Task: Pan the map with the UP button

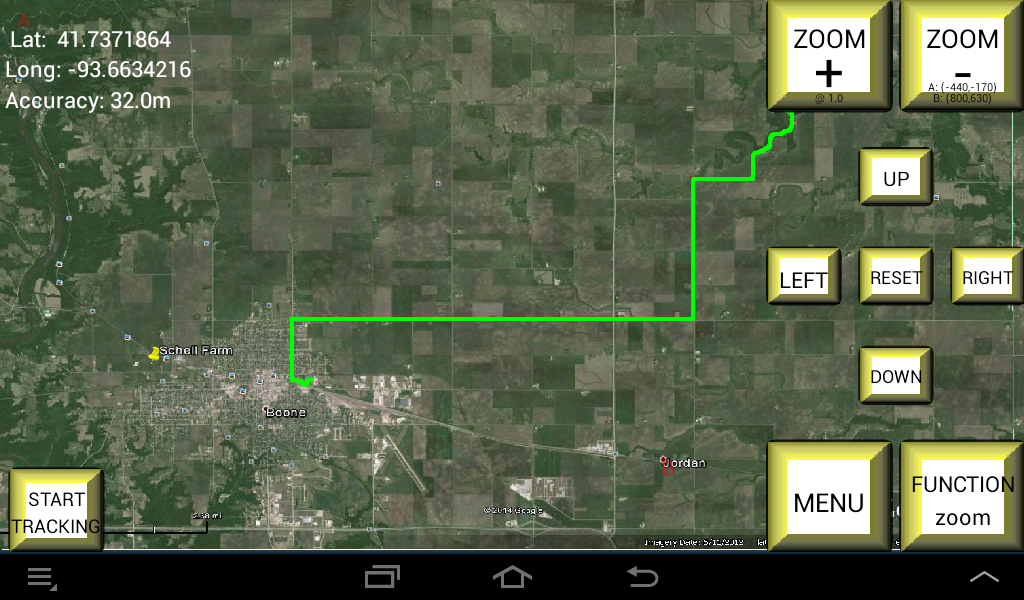Action: click(x=896, y=178)
